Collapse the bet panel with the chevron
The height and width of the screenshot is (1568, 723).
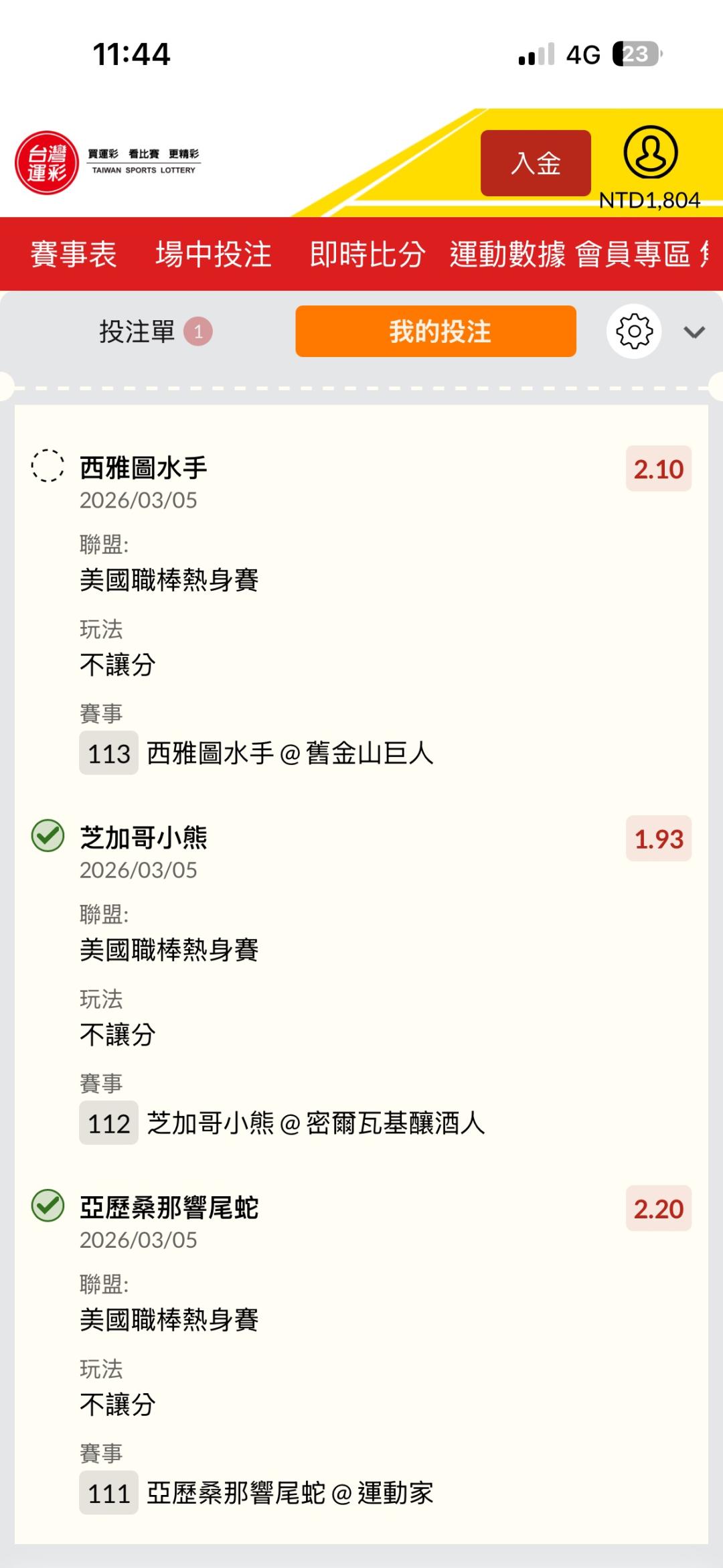(694, 332)
